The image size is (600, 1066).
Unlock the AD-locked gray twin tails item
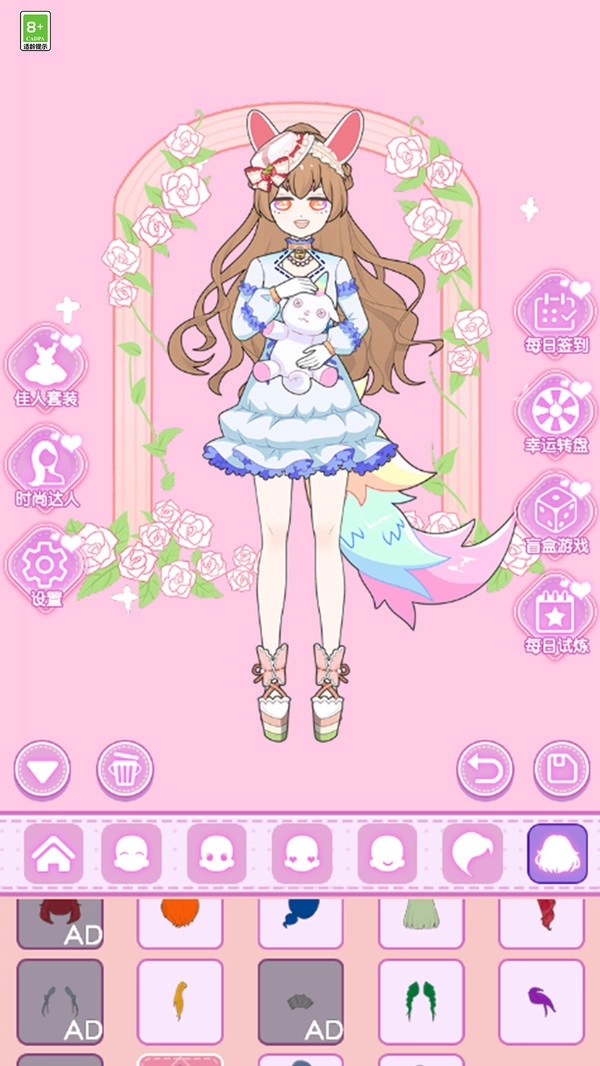(60, 1001)
